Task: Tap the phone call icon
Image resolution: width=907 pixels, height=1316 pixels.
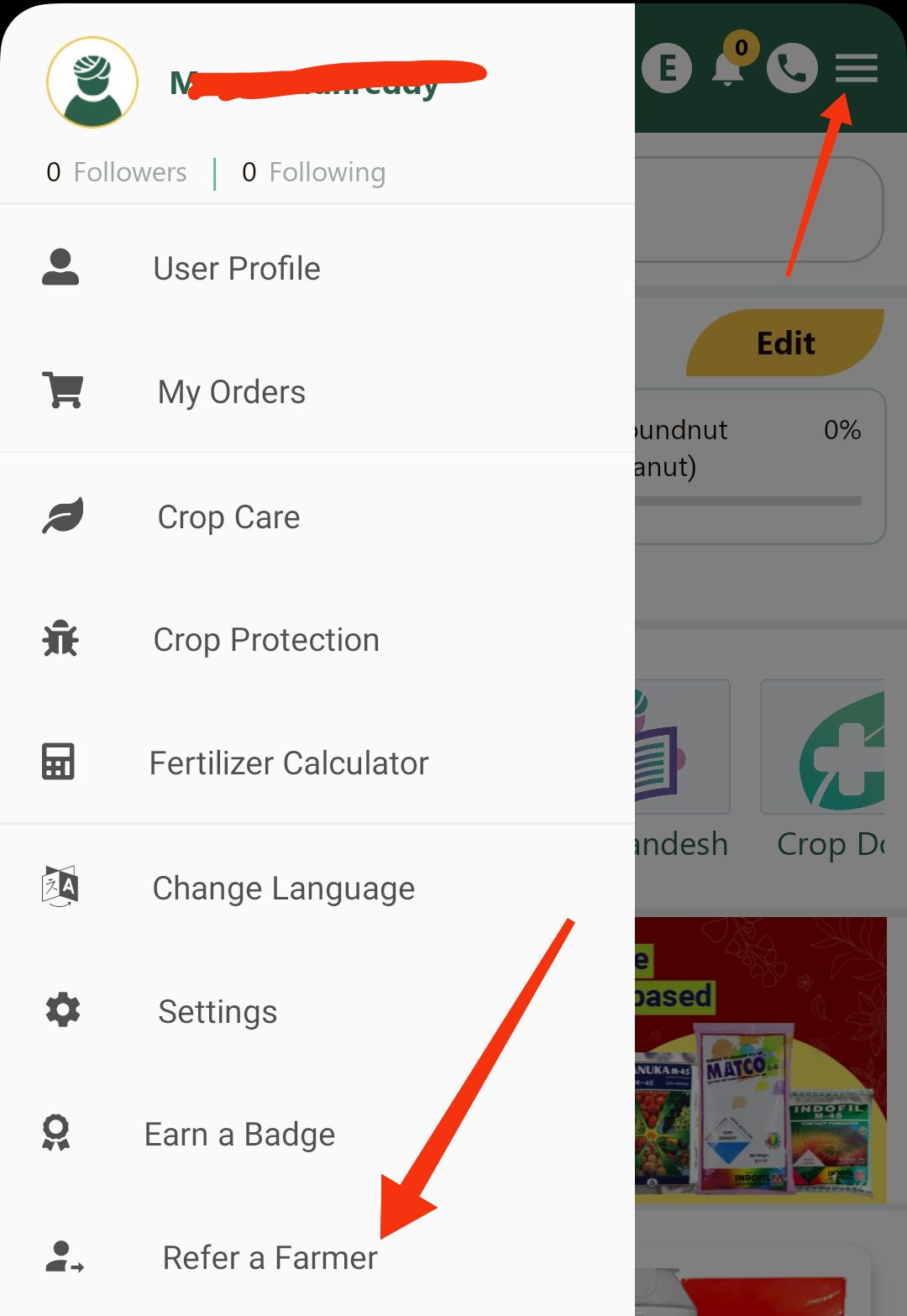Action: pos(792,68)
